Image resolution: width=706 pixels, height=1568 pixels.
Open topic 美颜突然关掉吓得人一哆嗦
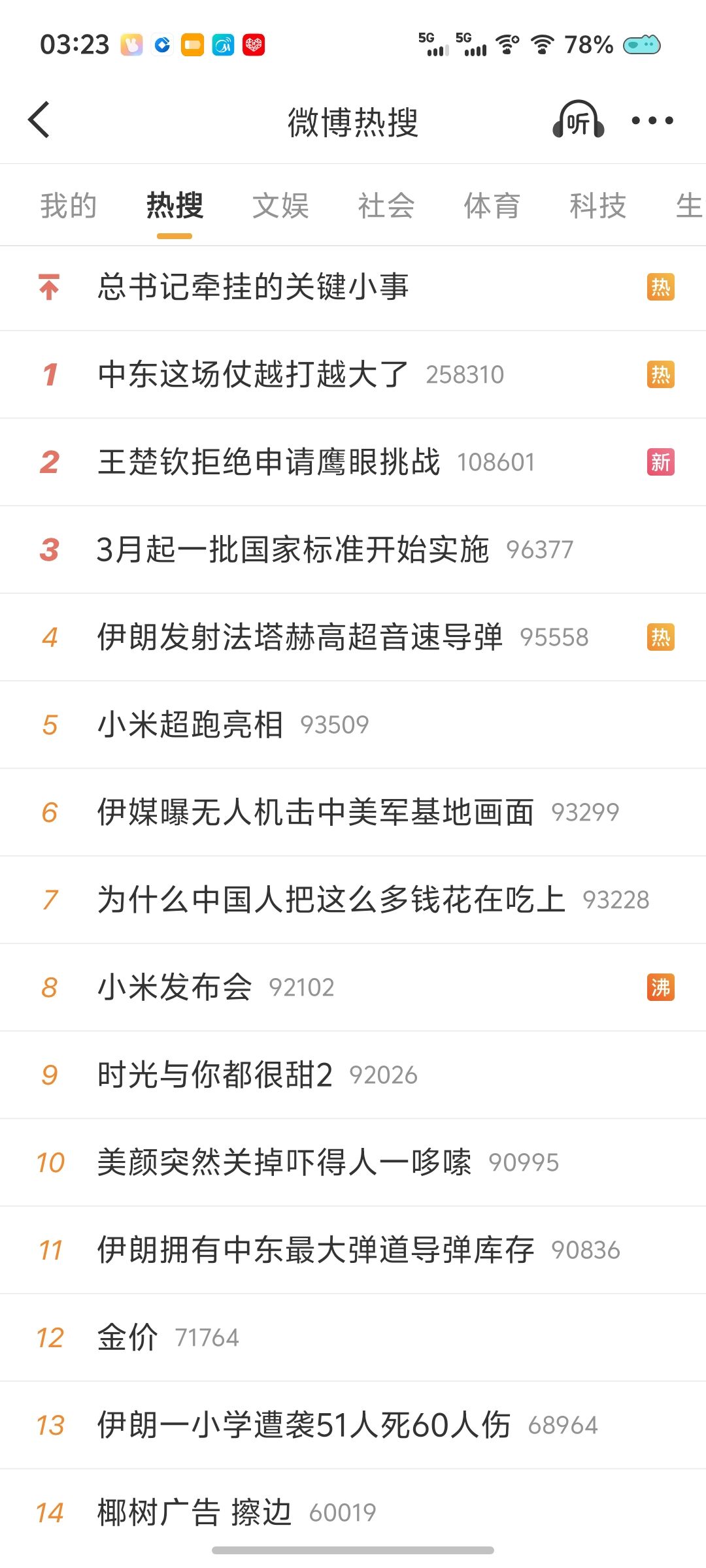pos(353,1163)
